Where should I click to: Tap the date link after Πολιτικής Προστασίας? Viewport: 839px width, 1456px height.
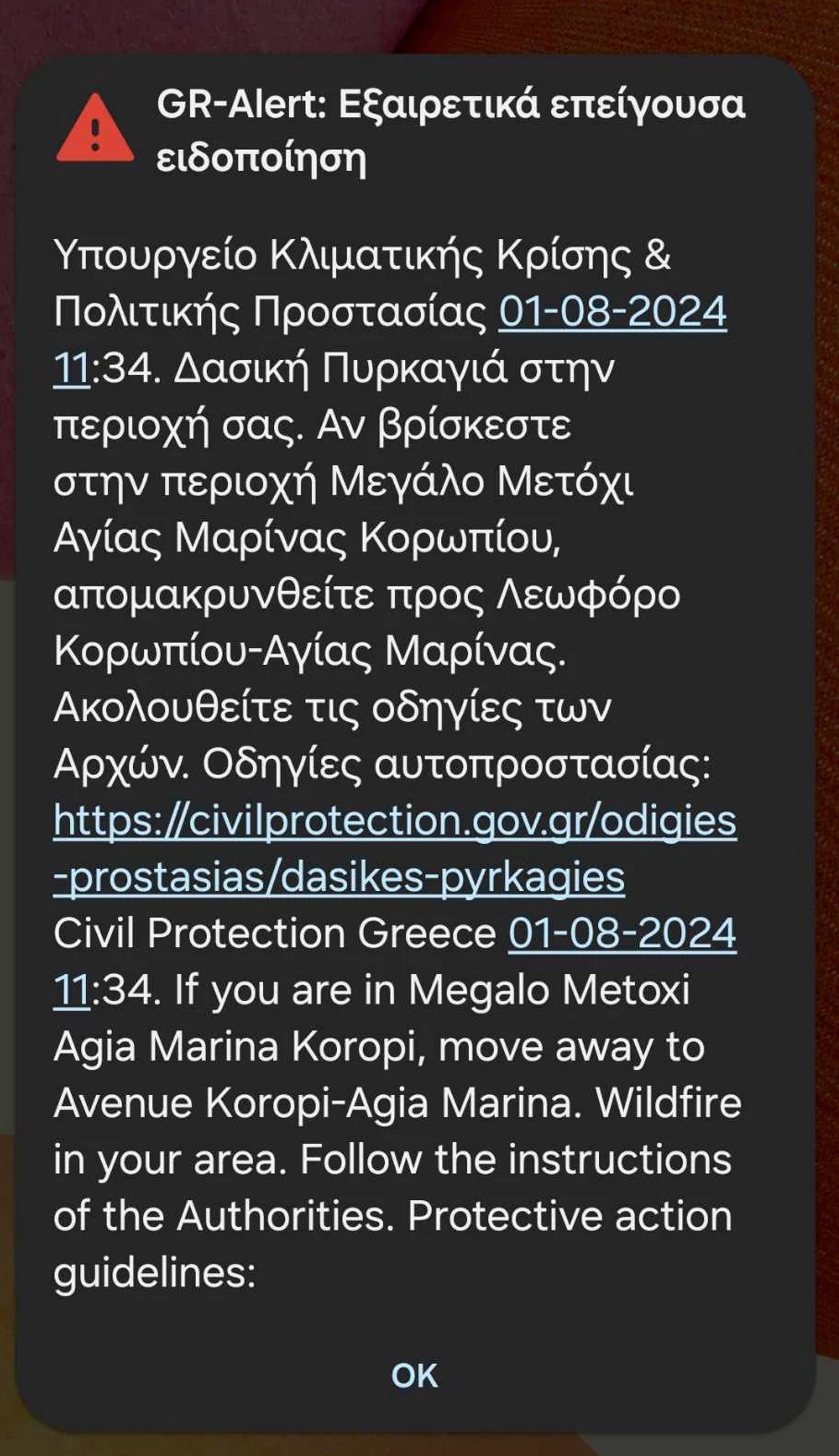(x=613, y=312)
